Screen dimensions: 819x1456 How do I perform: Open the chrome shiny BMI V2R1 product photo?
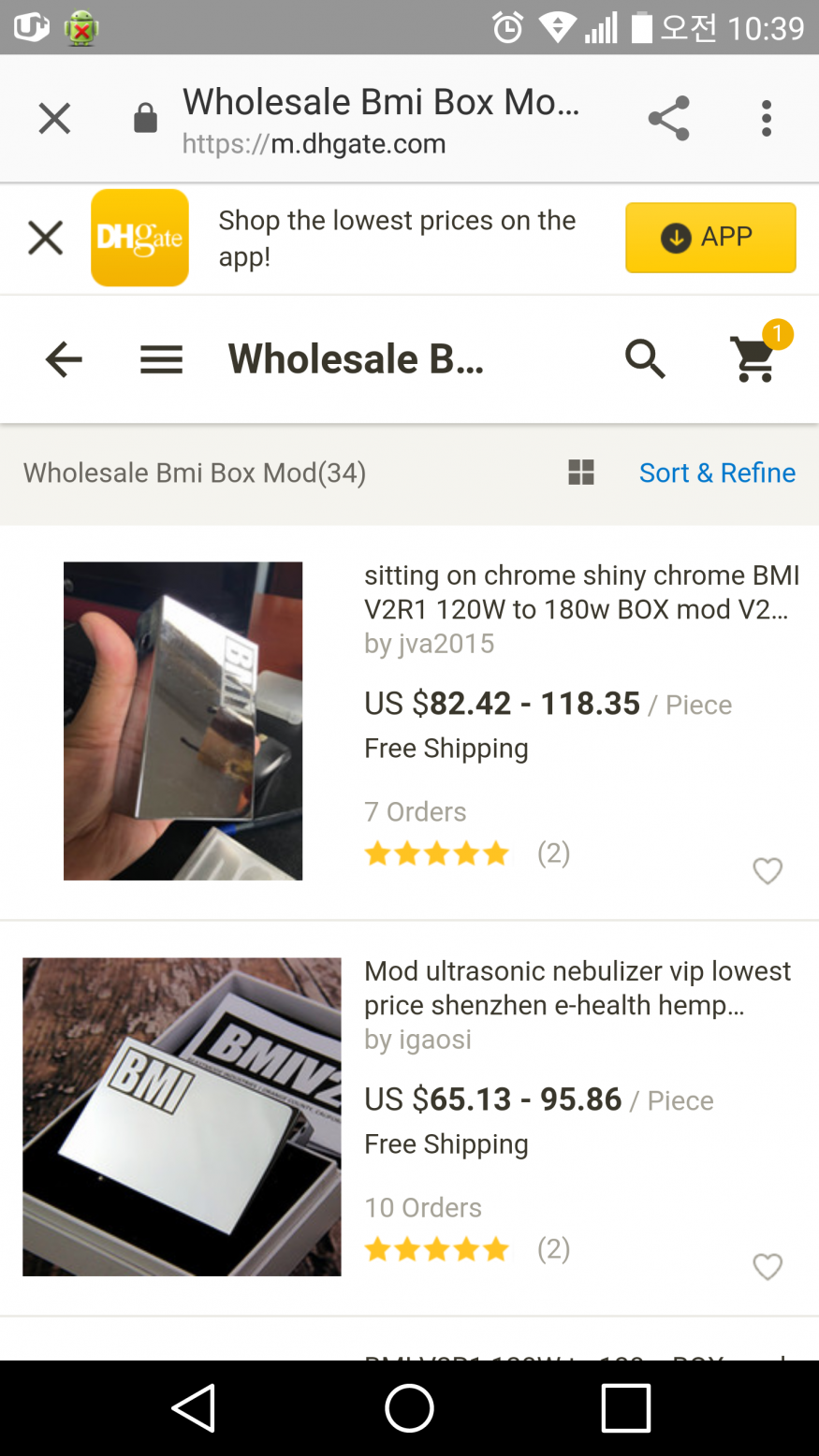click(x=183, y=721)
